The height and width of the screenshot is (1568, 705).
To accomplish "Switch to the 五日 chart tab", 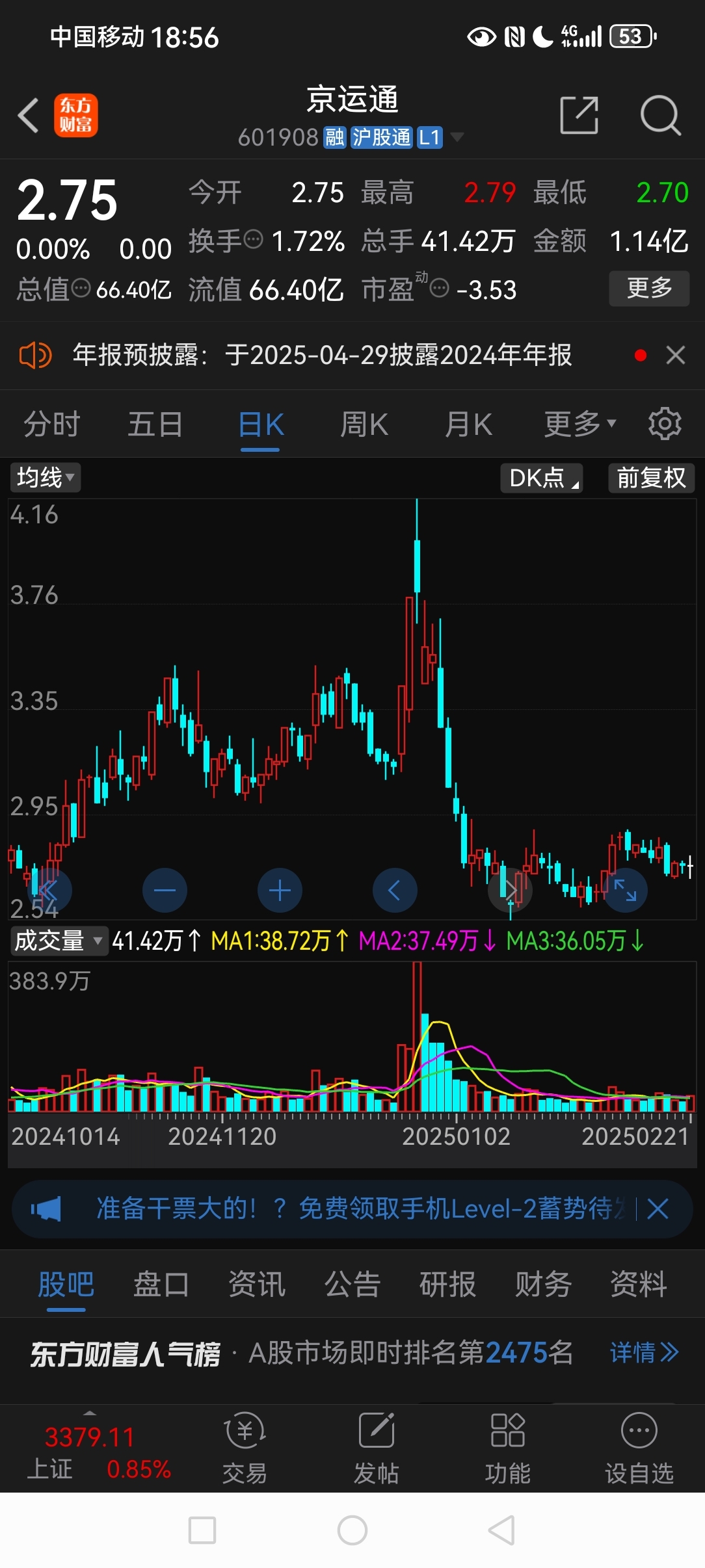I will tap(155, 425).
